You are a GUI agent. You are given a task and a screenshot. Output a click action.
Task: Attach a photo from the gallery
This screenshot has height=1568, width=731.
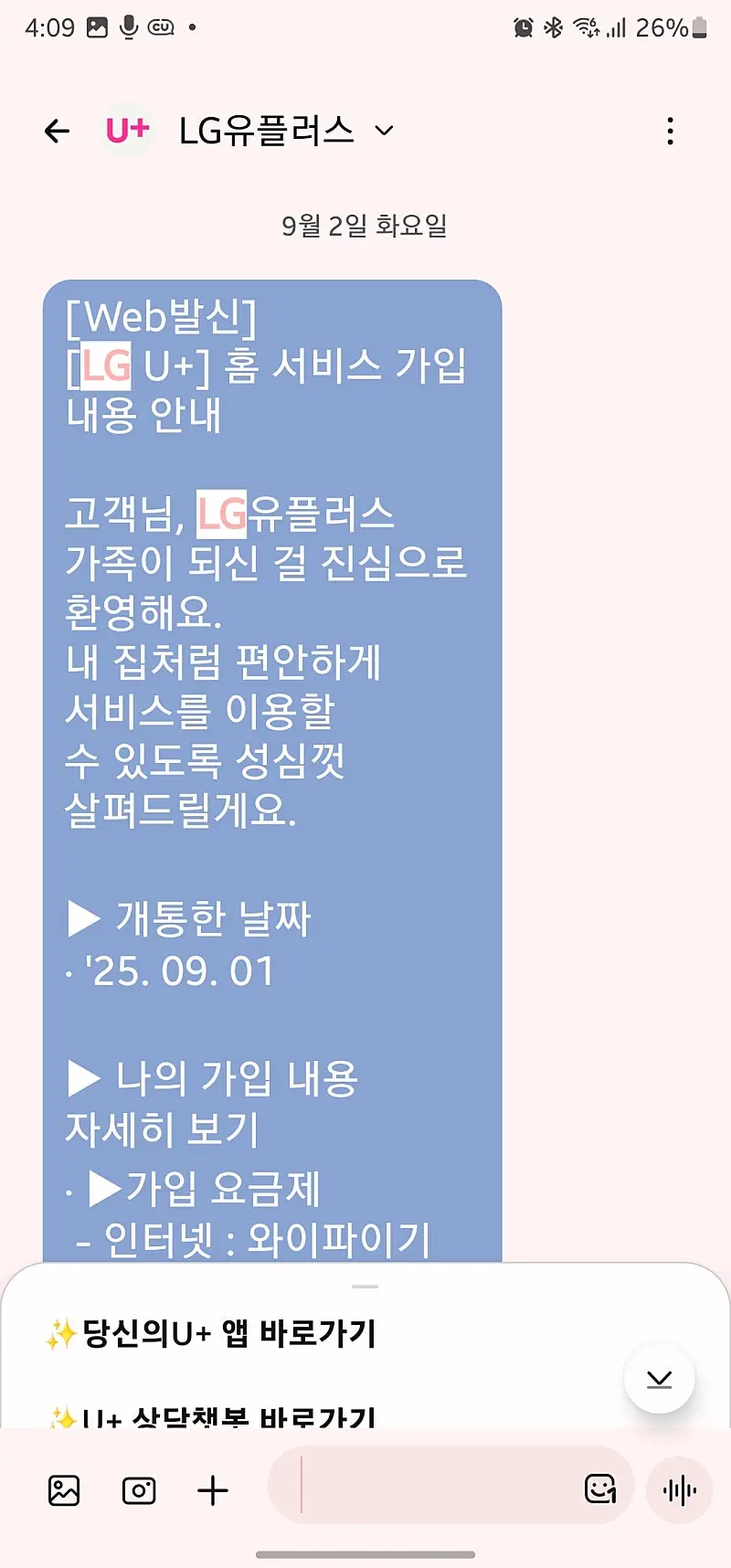click(64, 1490)
